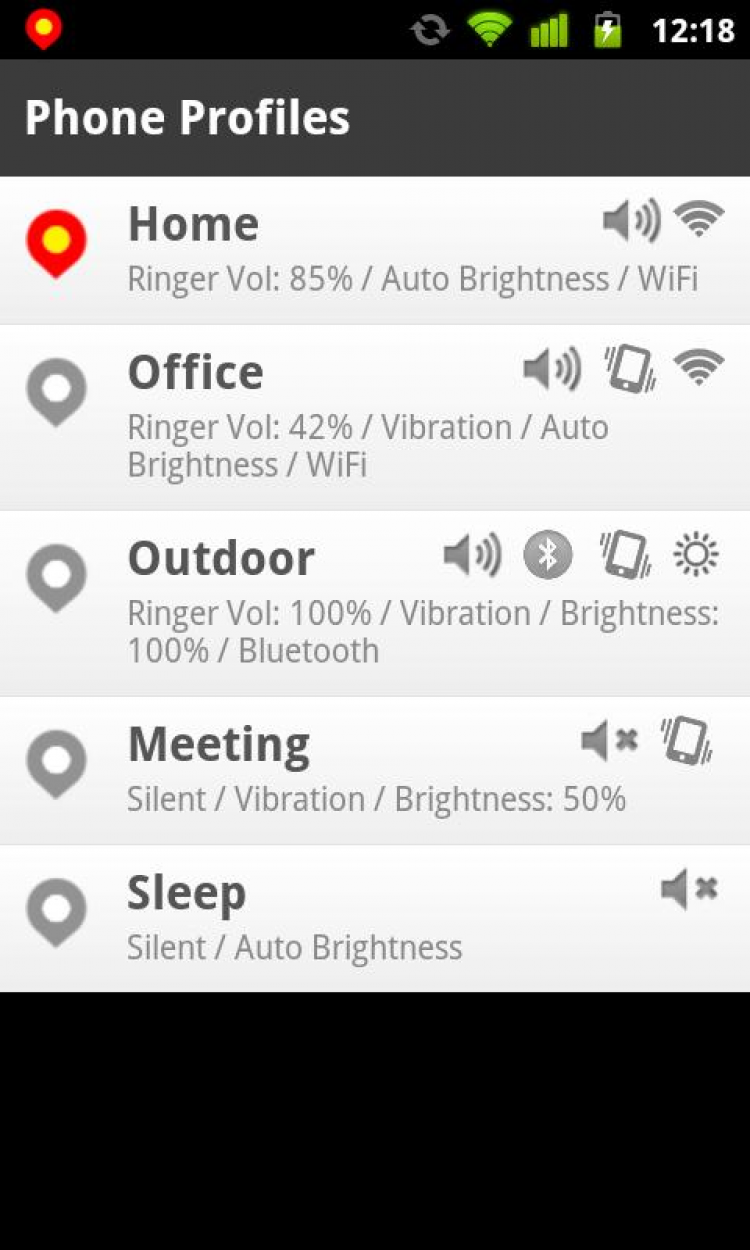Select the Home profile
750x1250 pixels.
[x=374, y=250]
